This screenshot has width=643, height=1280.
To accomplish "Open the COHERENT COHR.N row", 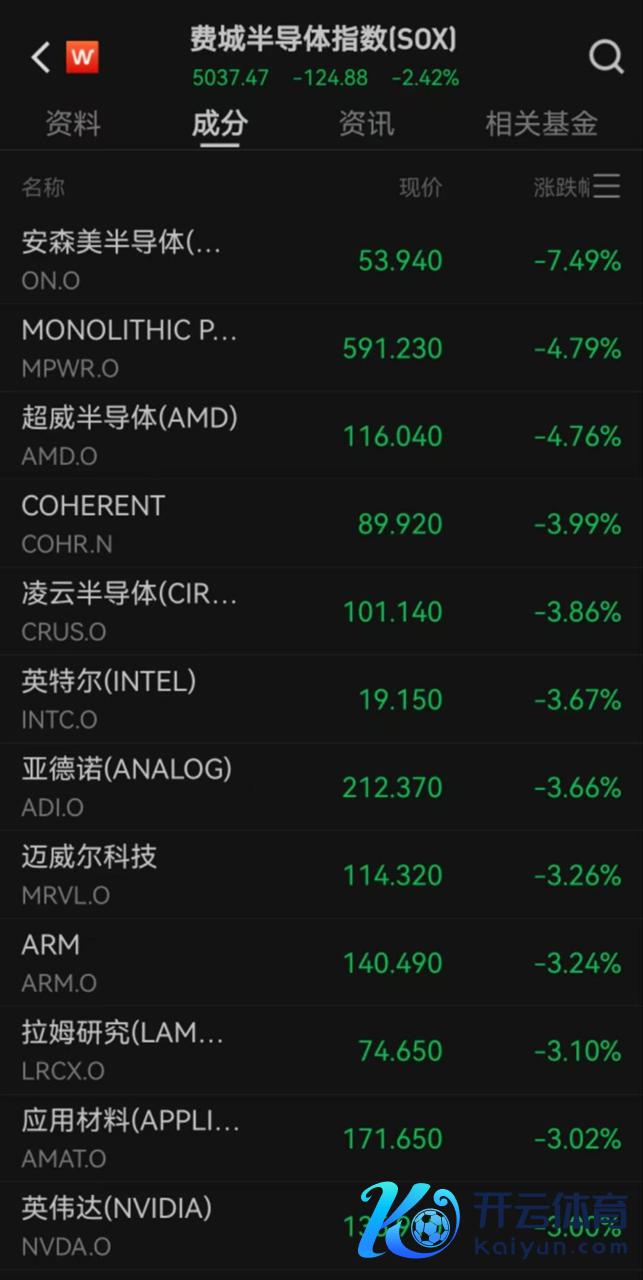I will point(320,523).
